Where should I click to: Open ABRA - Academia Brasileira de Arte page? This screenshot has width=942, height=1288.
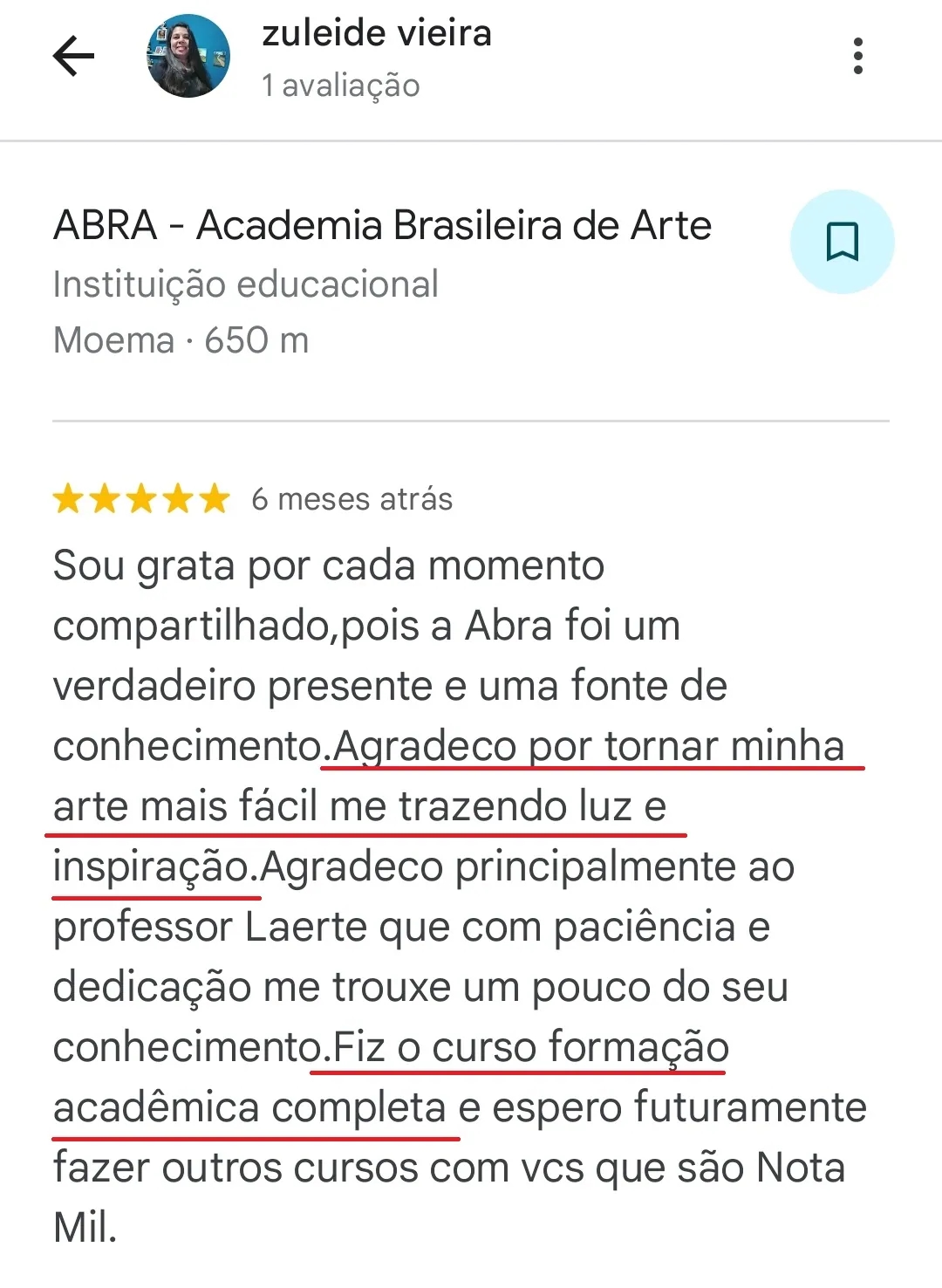point(382,225)
